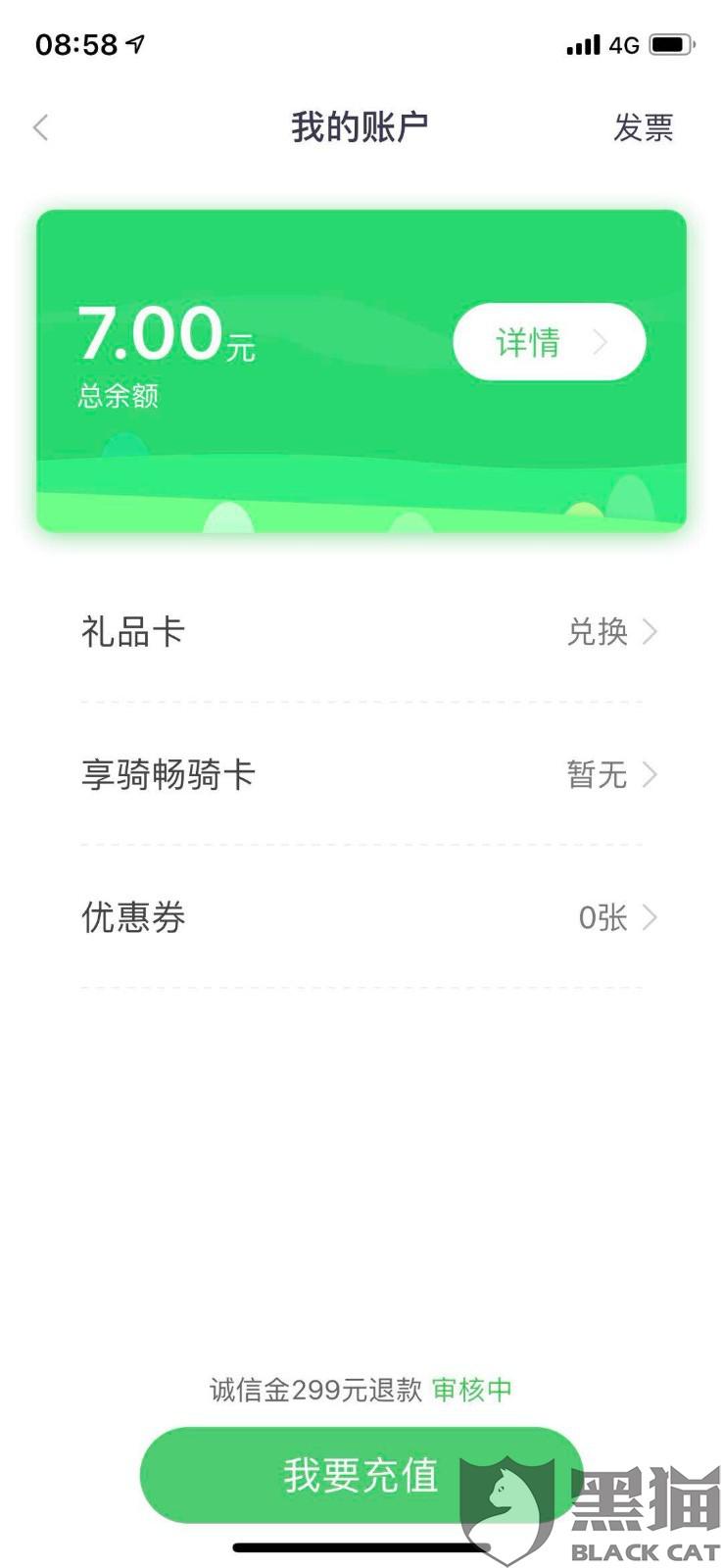This screenshot has height=1568, width=723.
Task: Go back using the top-left arrow
Action: (41, 127)
